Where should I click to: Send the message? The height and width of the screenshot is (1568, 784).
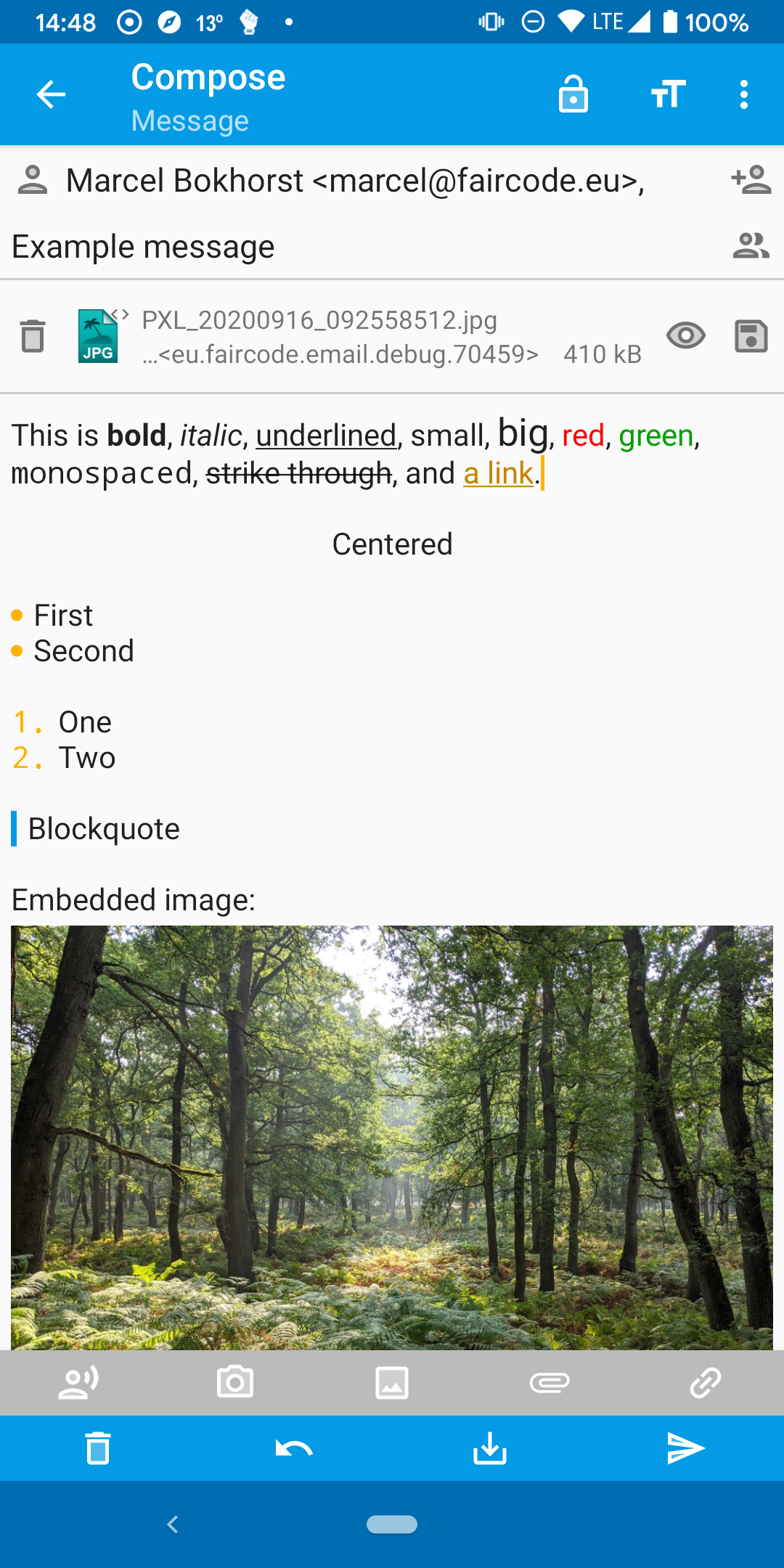(685, 1449)
